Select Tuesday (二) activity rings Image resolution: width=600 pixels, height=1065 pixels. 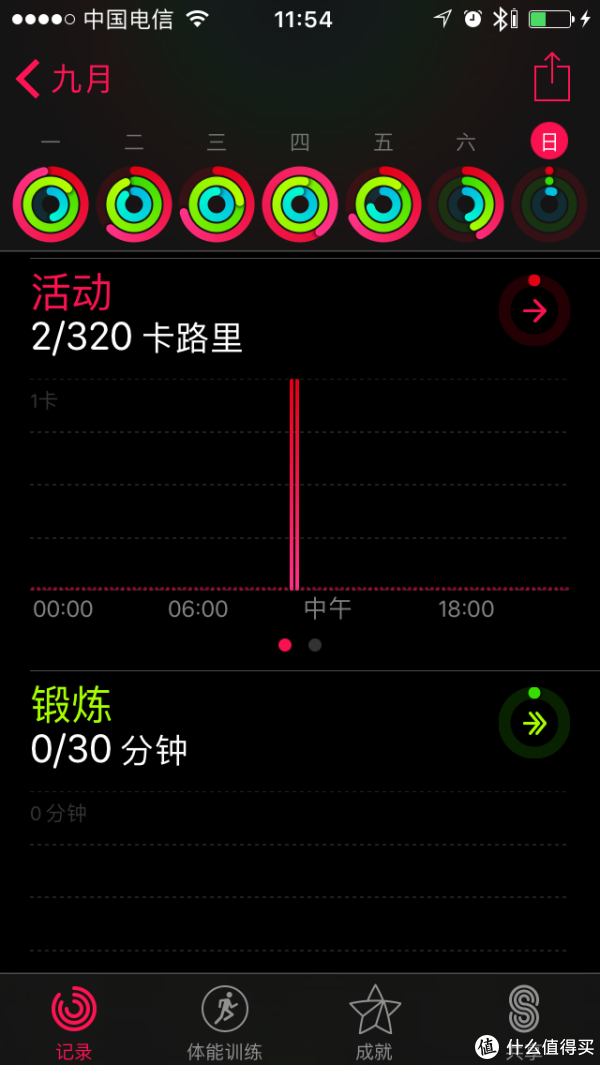[x=134, y=204]
